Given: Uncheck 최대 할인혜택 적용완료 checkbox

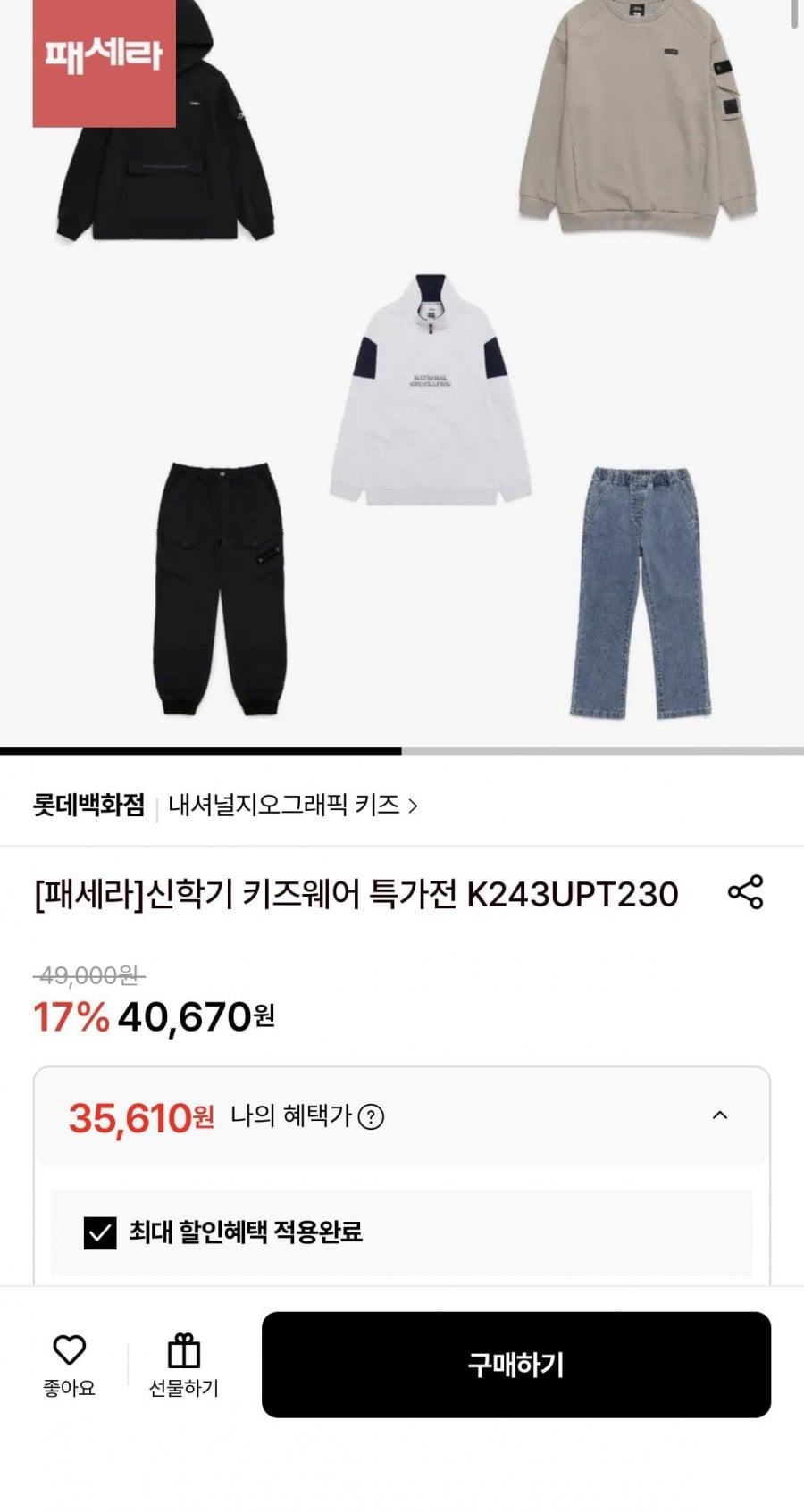Looking at the screenshot, I should 100,1232.
